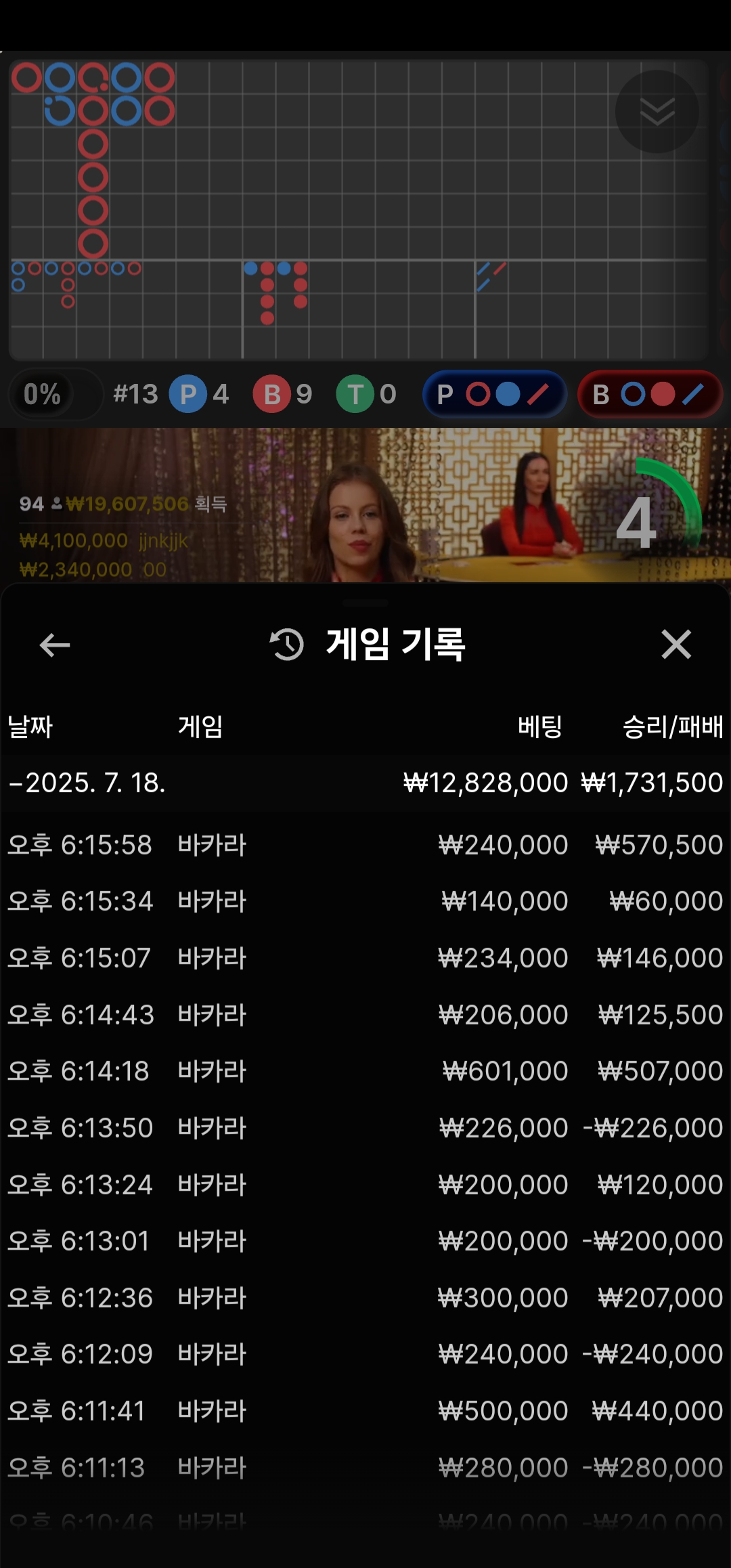Close the 게임 기록 panel
The width and height of the screenshot is (731, 1568).
pyautogui.click(x=675, y=644)
